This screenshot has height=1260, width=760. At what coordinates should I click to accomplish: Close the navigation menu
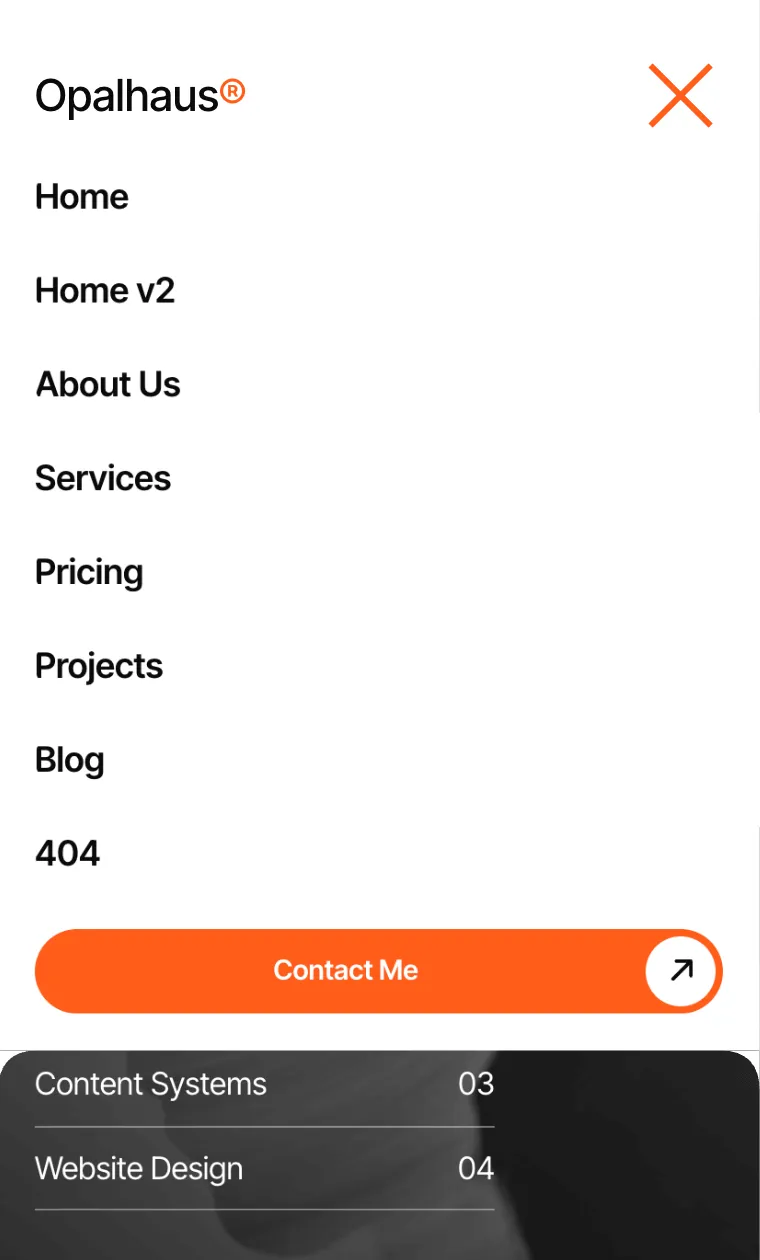[680, 96]
